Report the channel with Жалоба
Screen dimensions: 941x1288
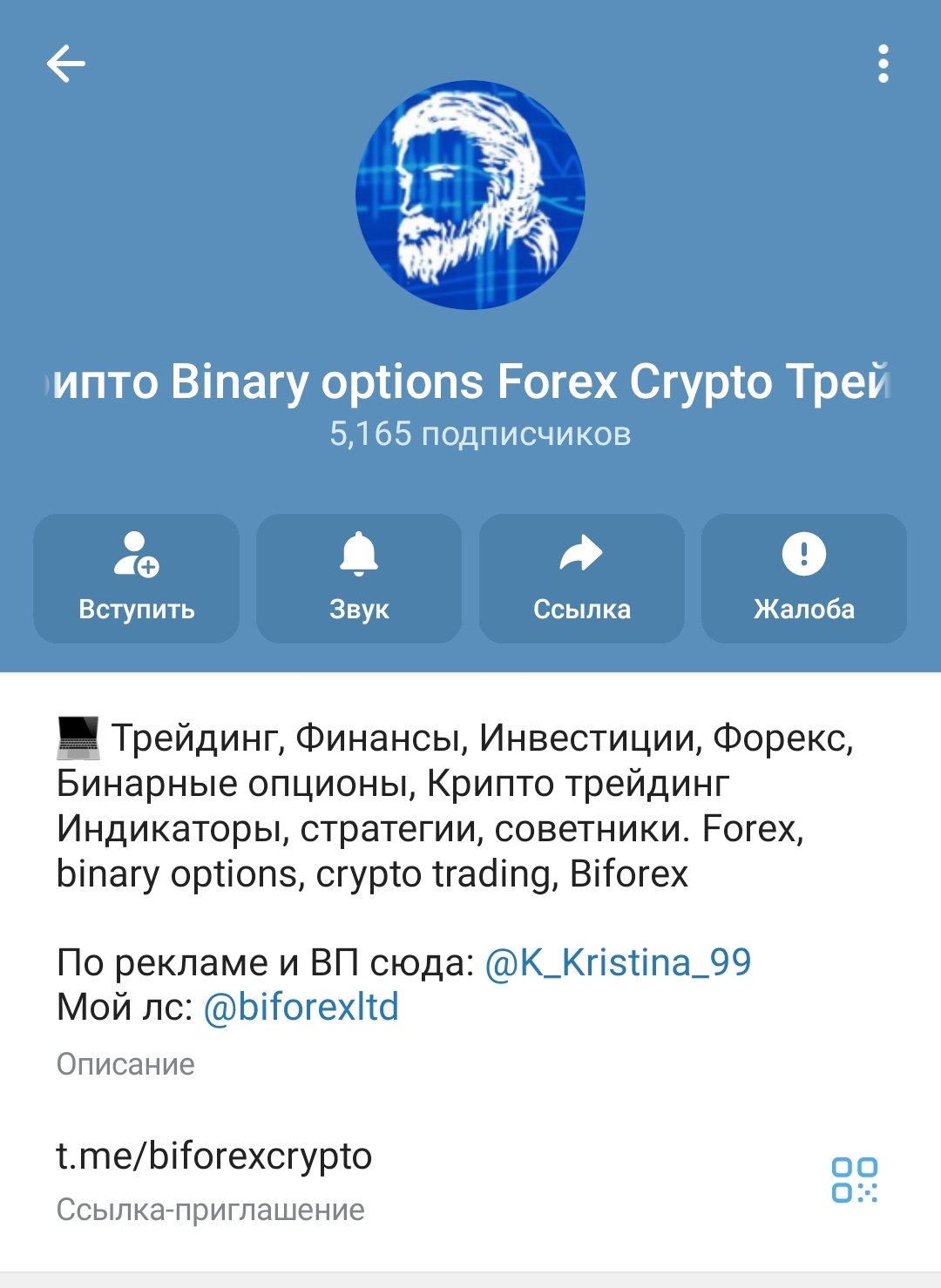pyautogui.click(x=803, y=578)
